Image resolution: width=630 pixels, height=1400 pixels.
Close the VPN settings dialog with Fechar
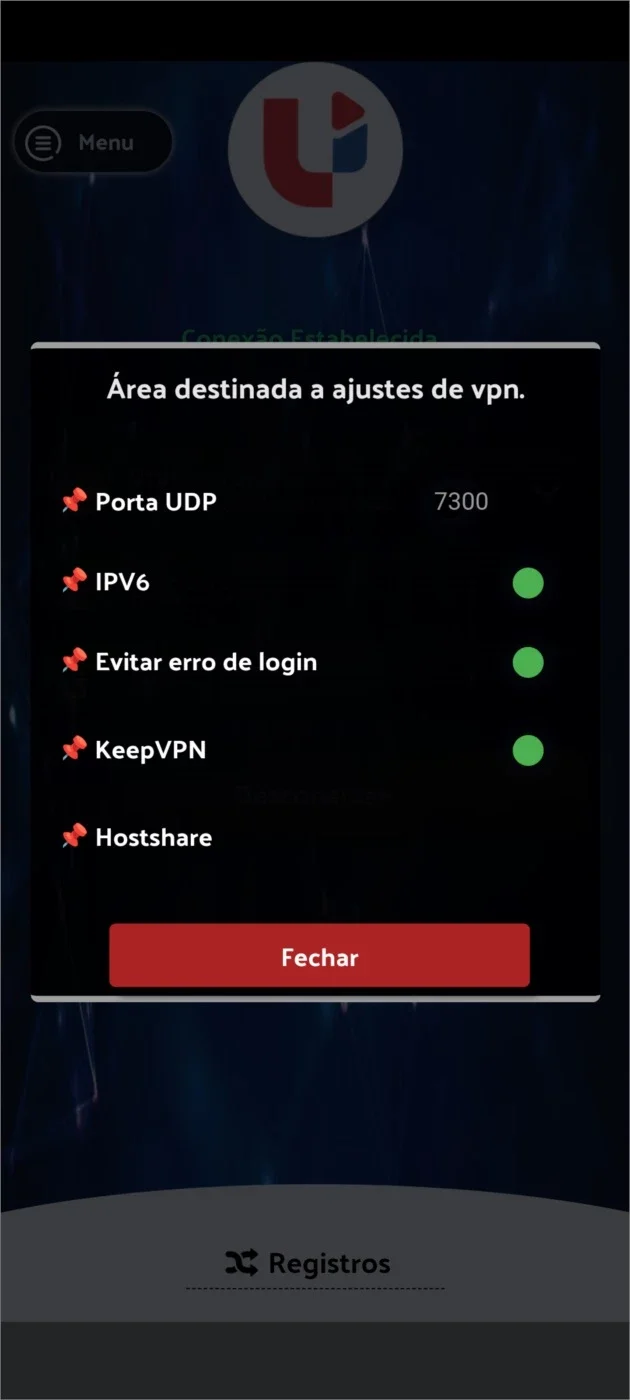pyautogui.click(x=319, y=956)
